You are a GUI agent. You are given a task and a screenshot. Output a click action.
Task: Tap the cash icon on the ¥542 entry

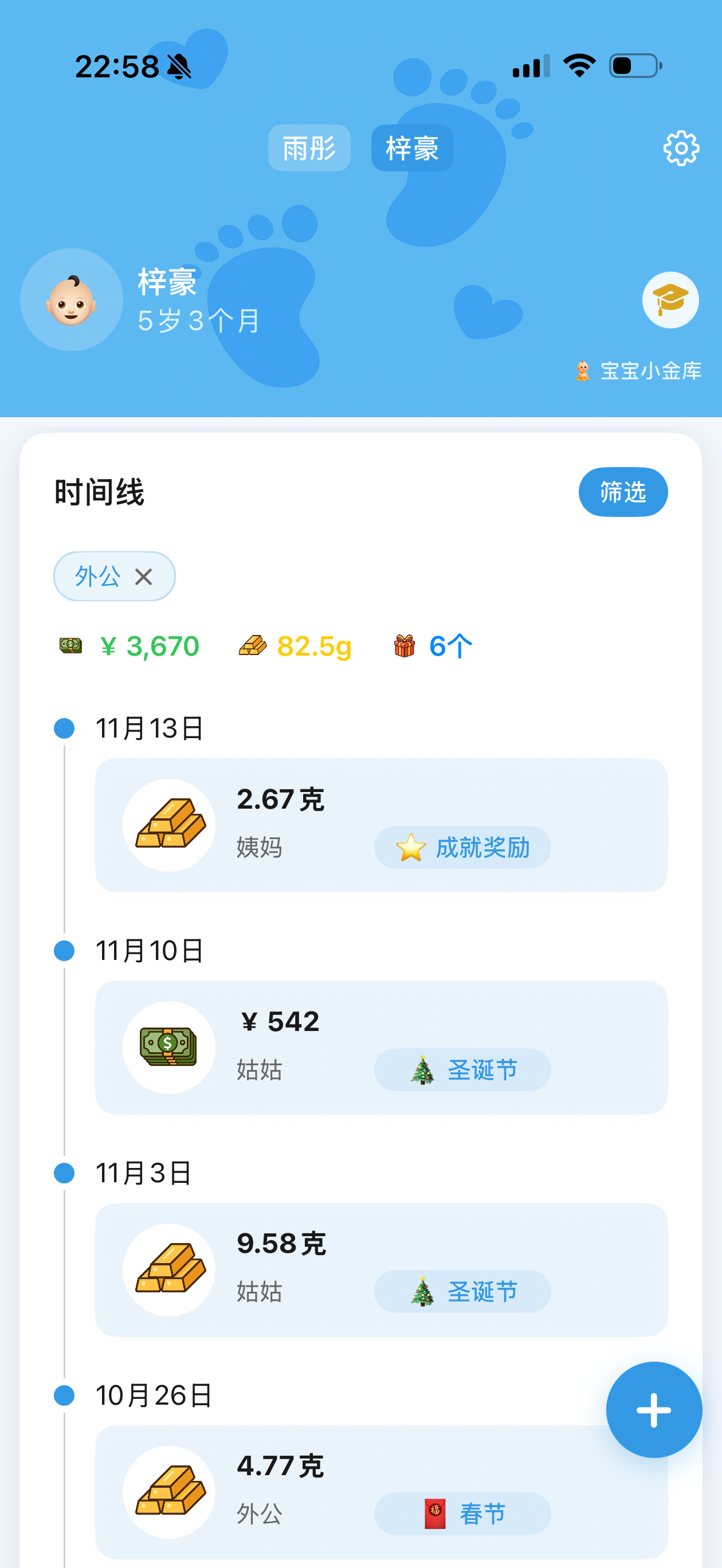tap(168, 1046)
